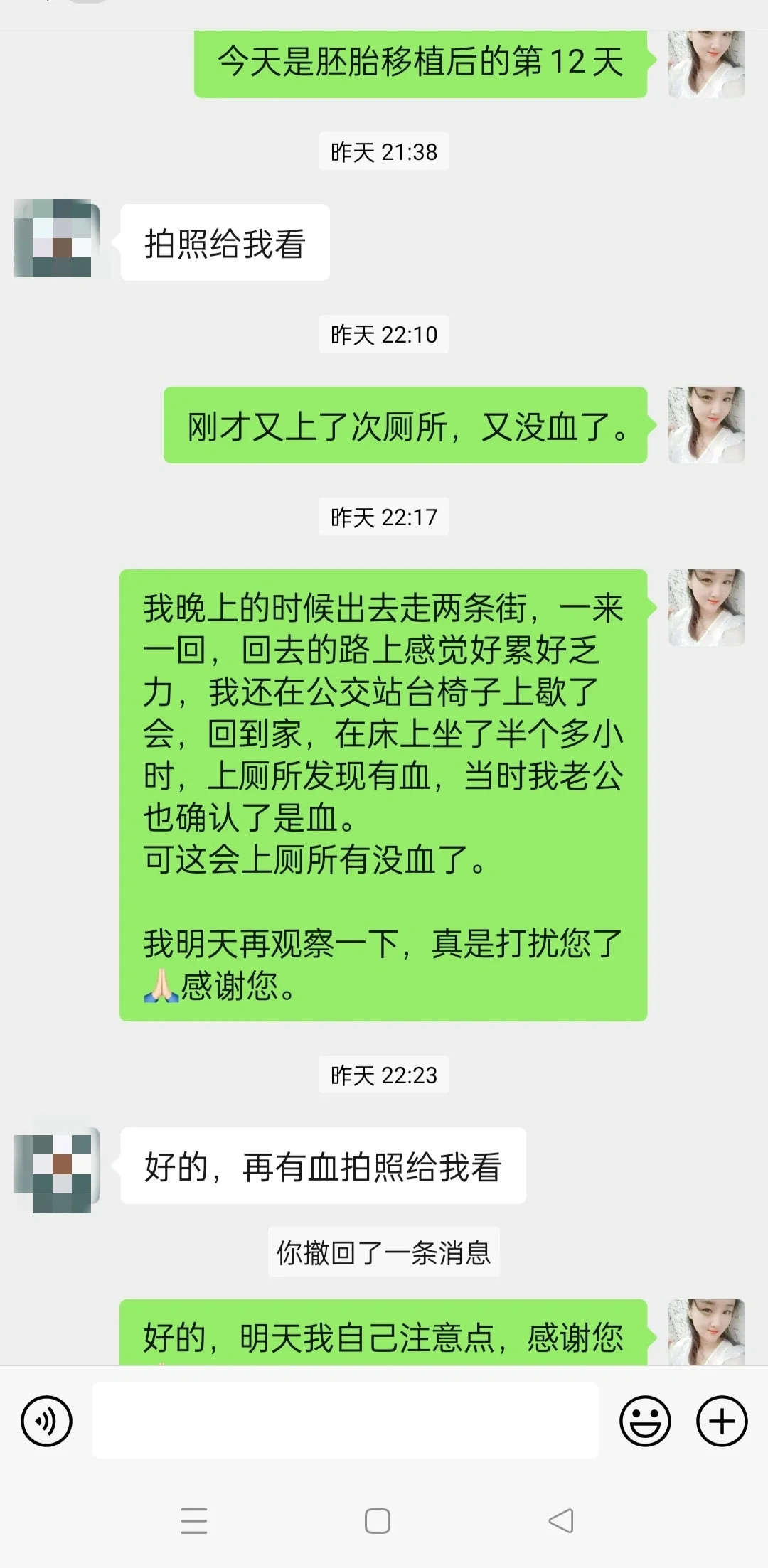Viewport: 768px width, 1568px height.
Task: Open the plus attachments menu
Action: click(x=722, y=1422)
